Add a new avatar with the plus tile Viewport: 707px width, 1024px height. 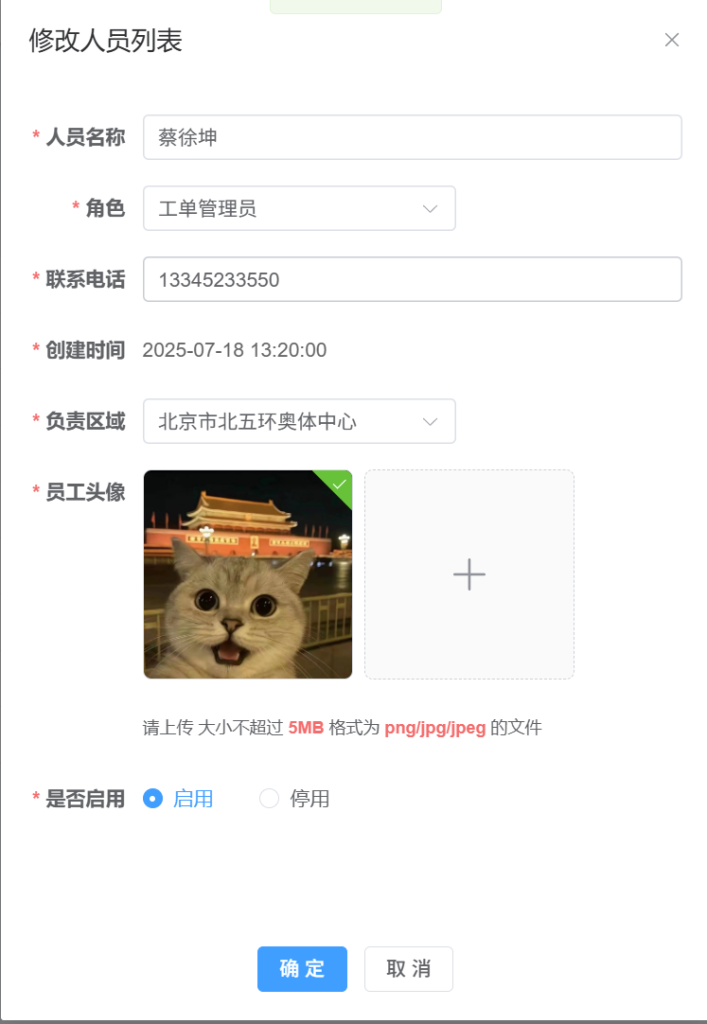click(469, 575)
